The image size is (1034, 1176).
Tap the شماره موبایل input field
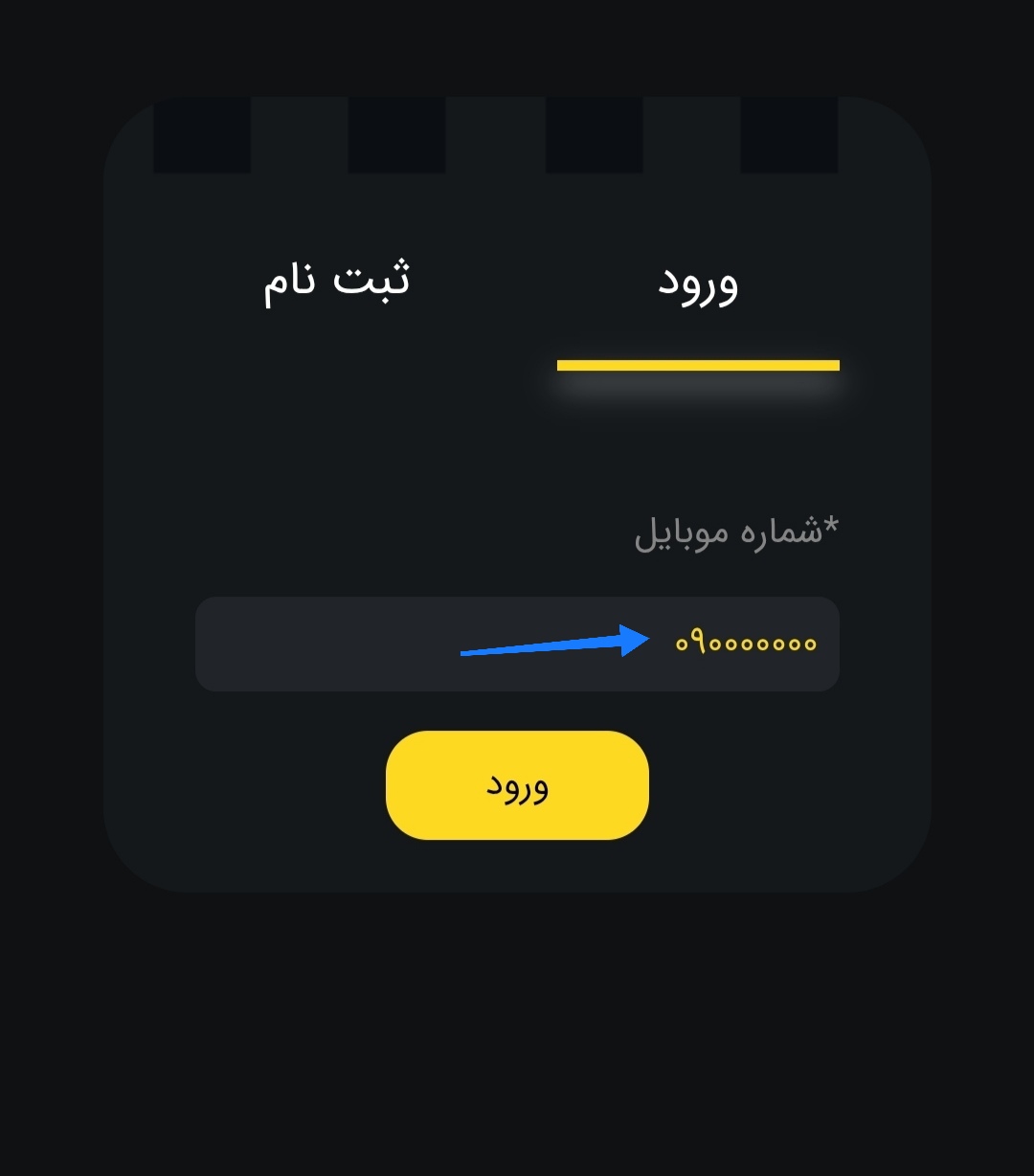pos(517,644)
